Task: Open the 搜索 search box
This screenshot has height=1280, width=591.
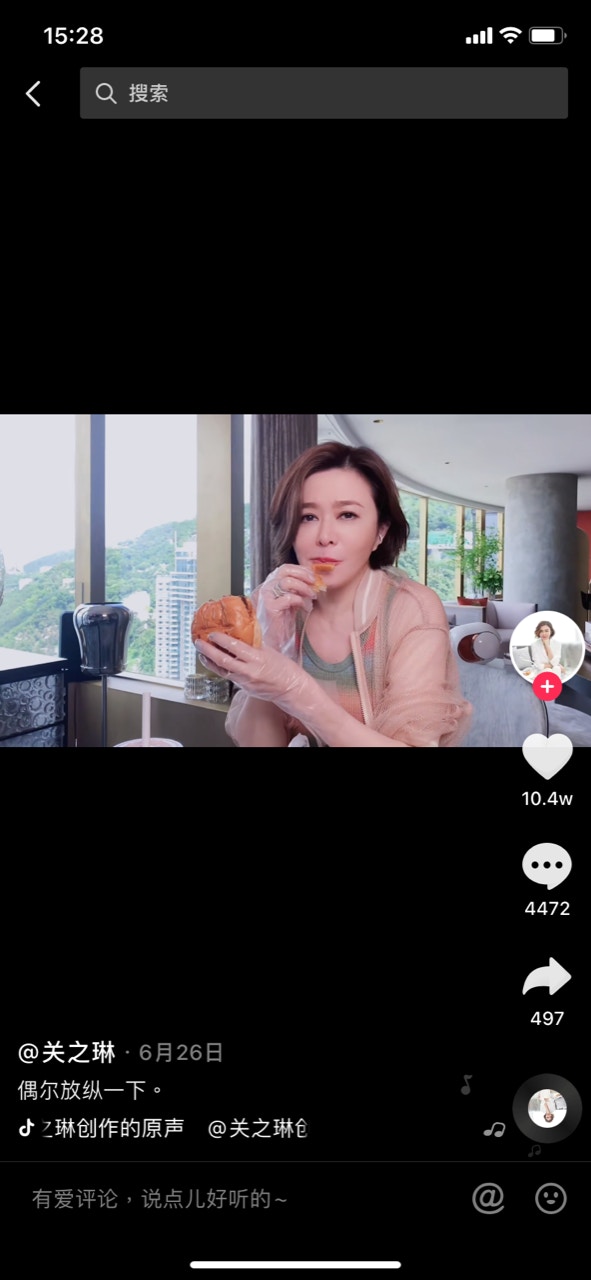Action: coord(324,93)
